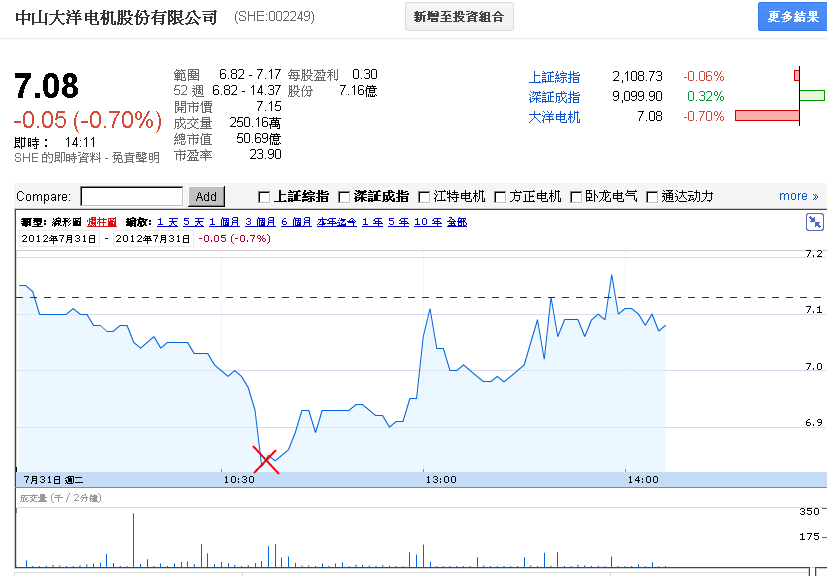Click the Add compare button
827x576 pixels.
click(205, 197)
